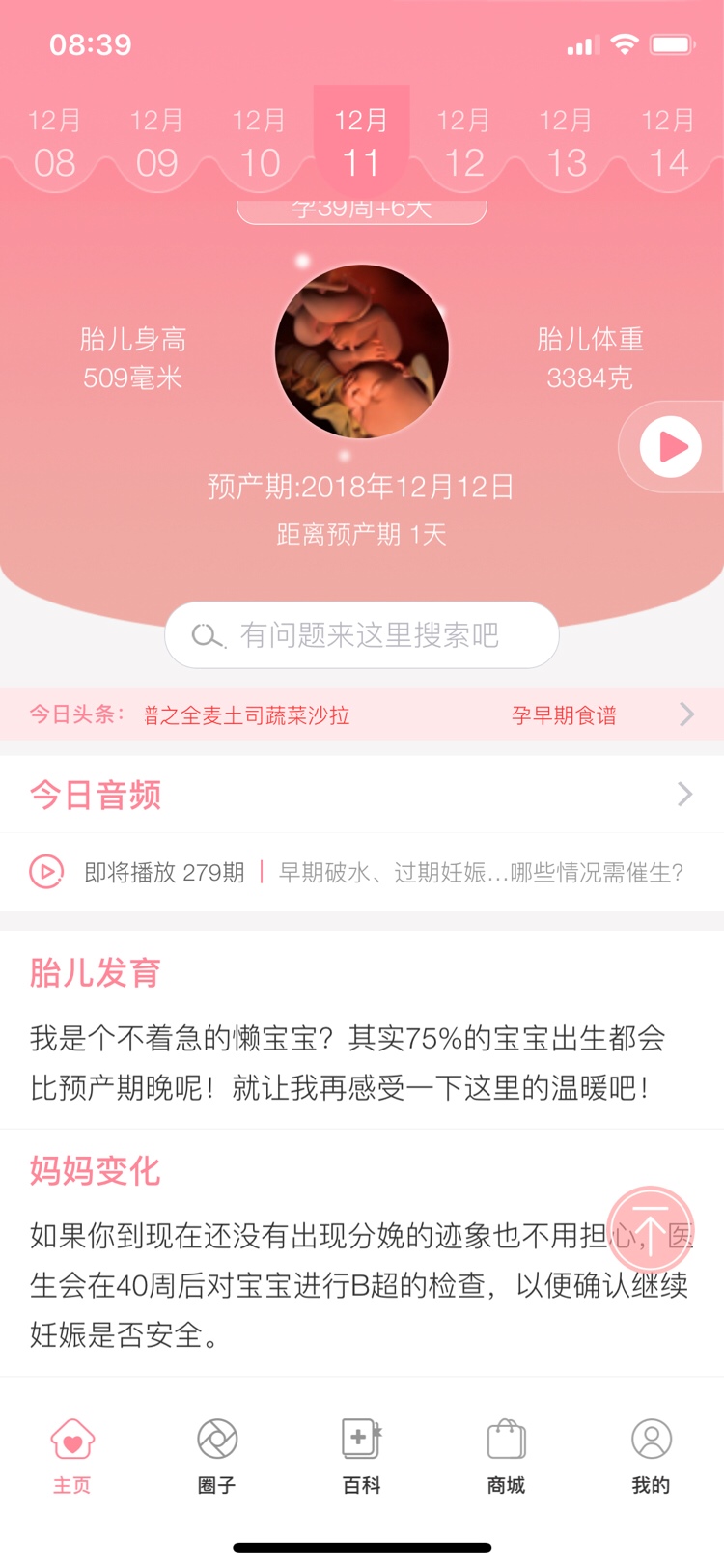Open the 百科 tab

362,1456
